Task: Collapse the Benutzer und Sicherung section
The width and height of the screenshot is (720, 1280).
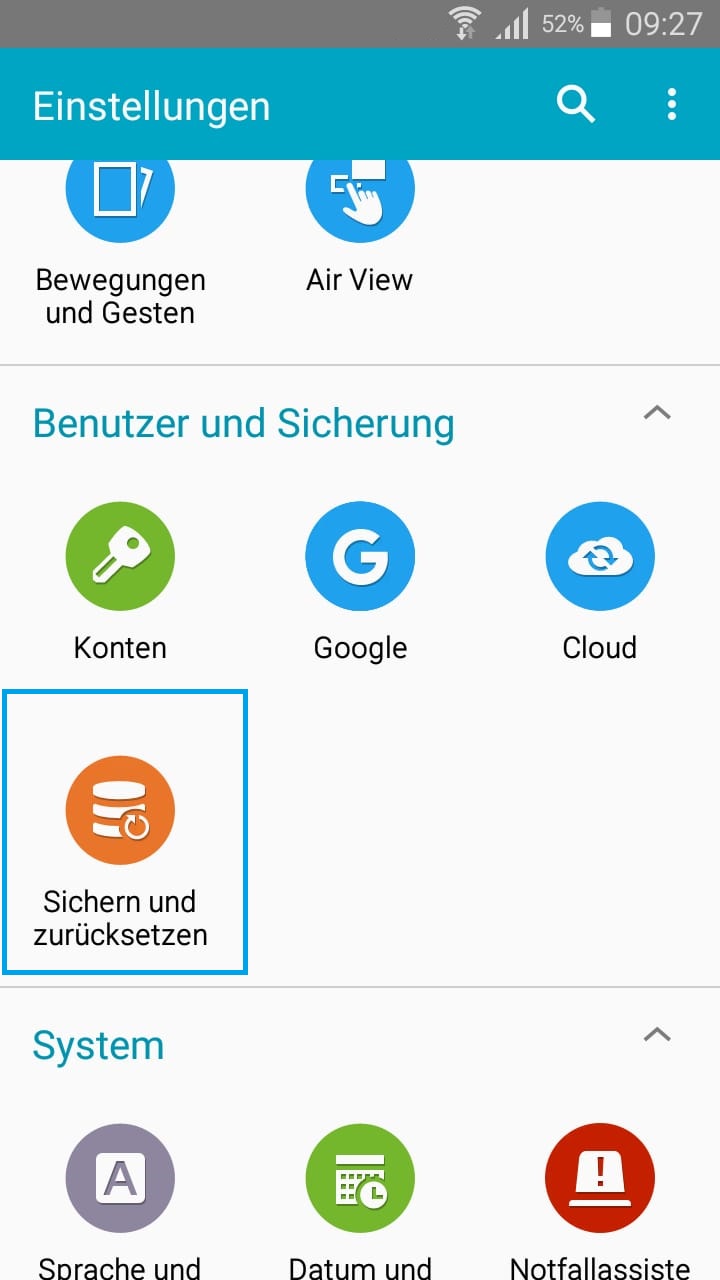Action: pos(657,412)
